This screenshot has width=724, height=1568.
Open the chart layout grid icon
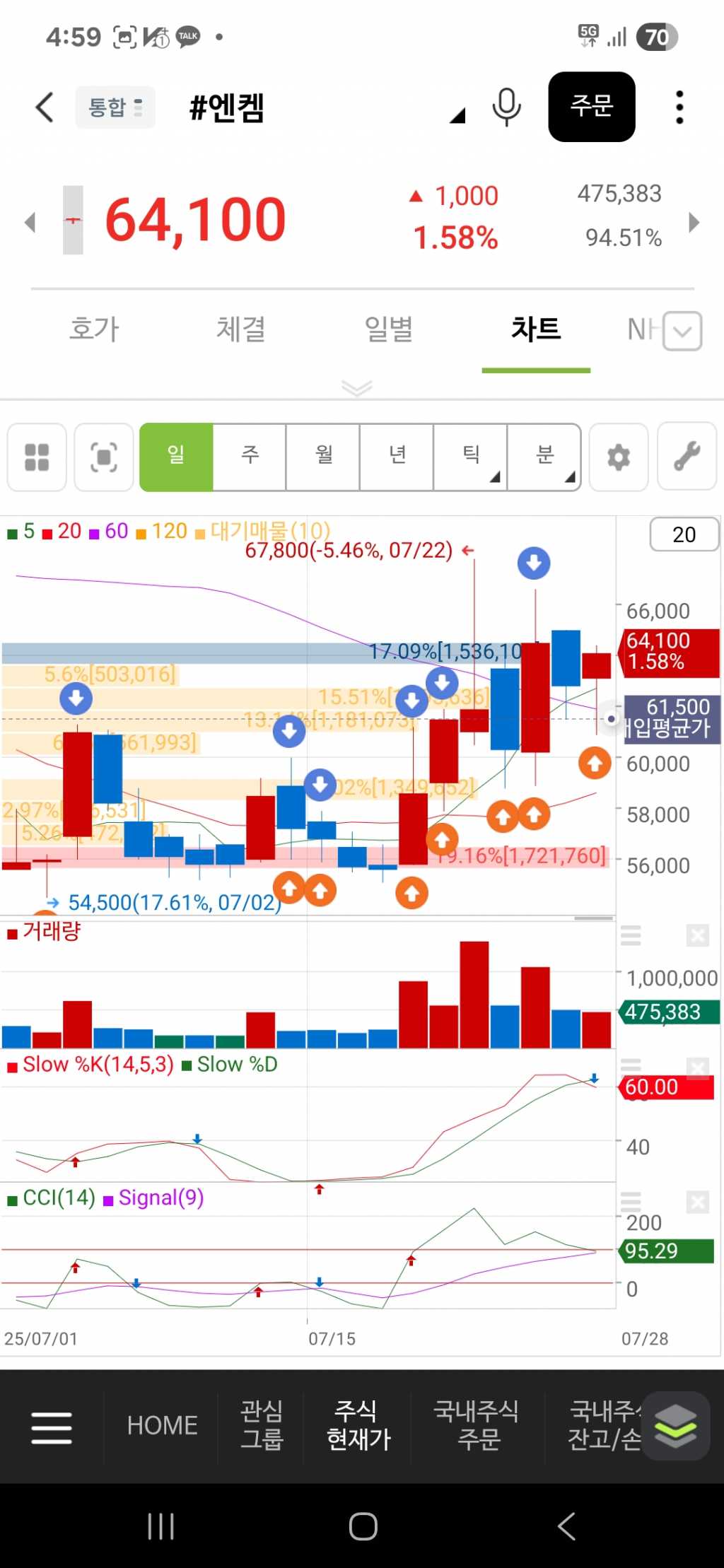coord(37,457)
